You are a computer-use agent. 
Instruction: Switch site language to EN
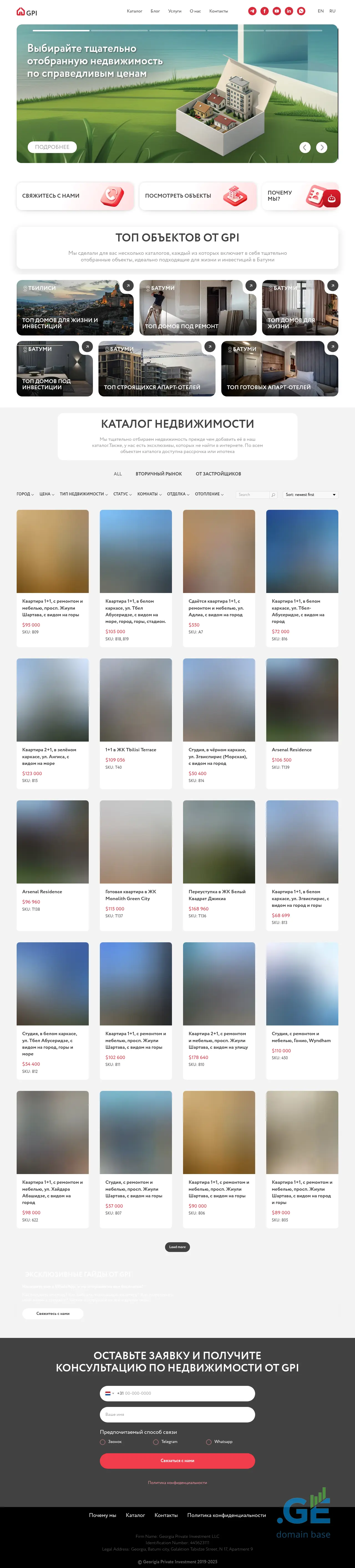pos(320,11)
